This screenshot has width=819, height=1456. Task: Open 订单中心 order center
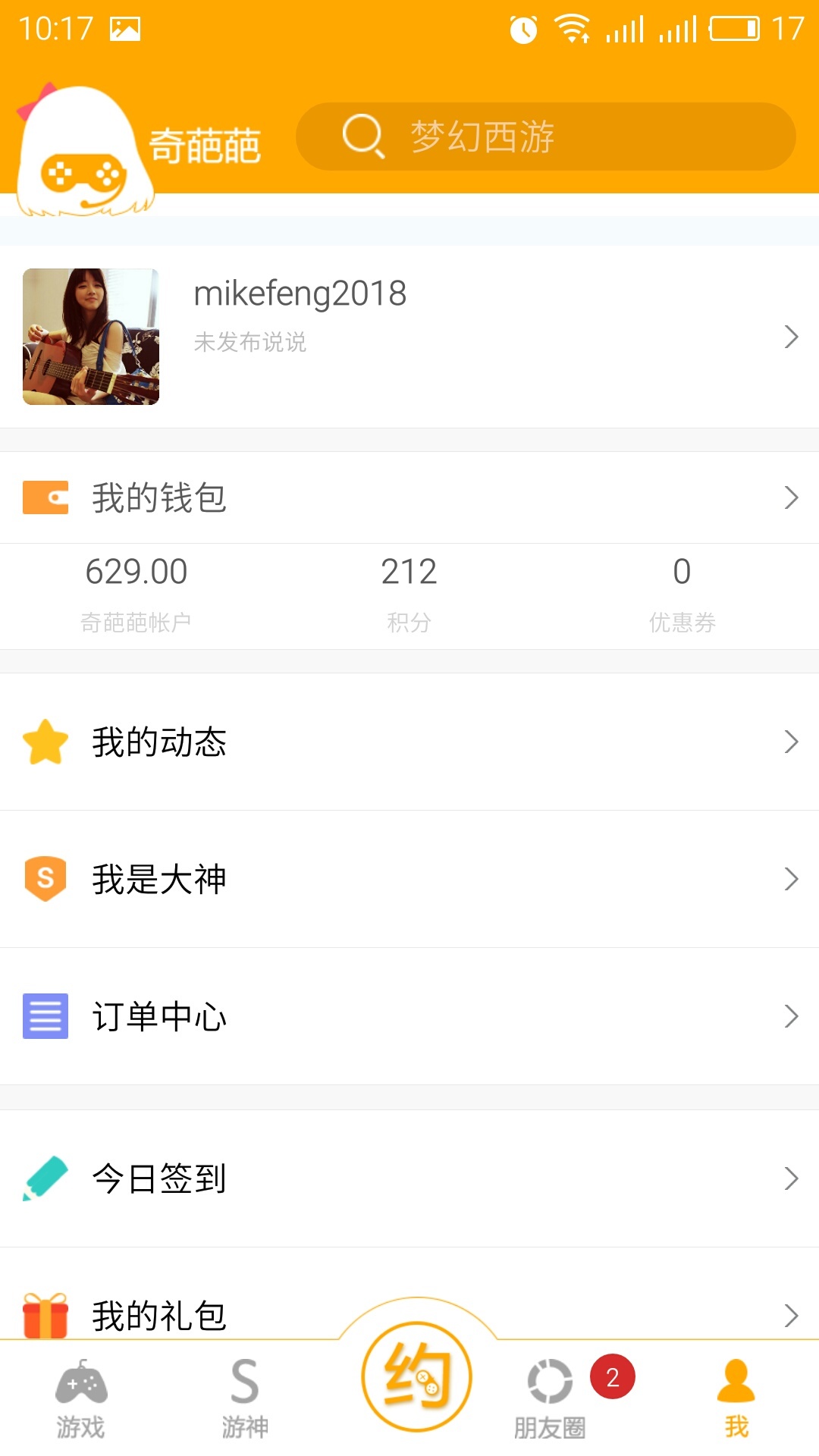click(x=409, y=1016)
